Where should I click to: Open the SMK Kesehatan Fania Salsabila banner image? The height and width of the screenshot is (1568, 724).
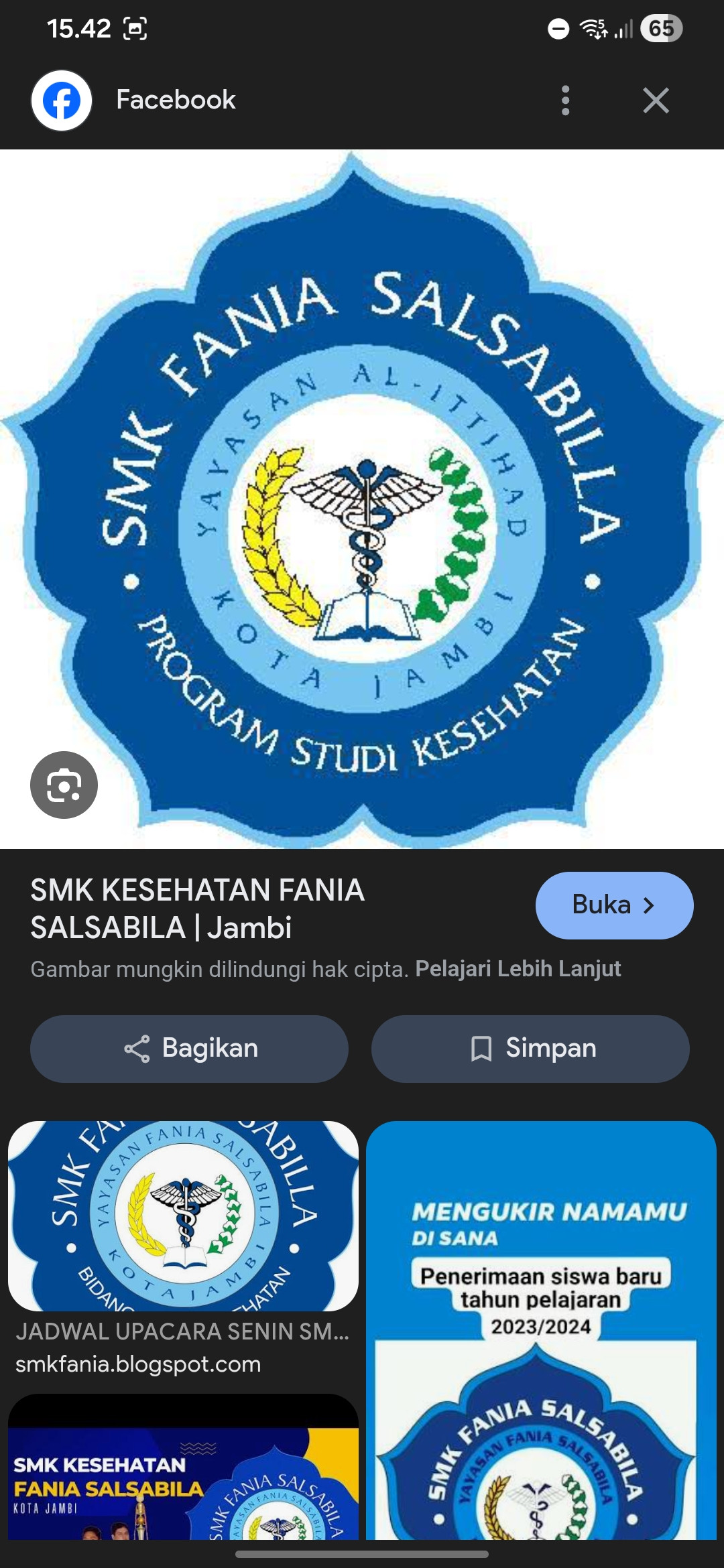click(x=183, y=1467)
